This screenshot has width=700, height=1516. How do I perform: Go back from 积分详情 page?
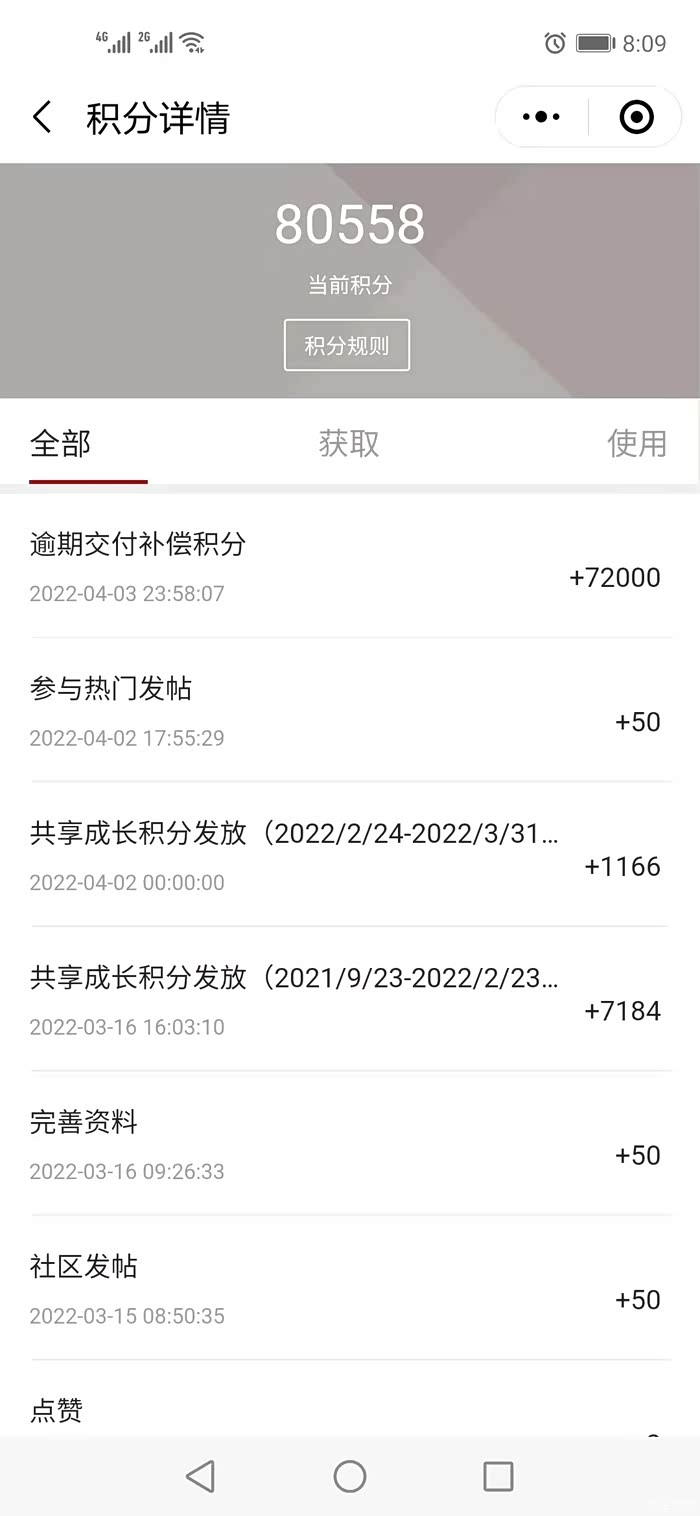click(x=42, y=118)
